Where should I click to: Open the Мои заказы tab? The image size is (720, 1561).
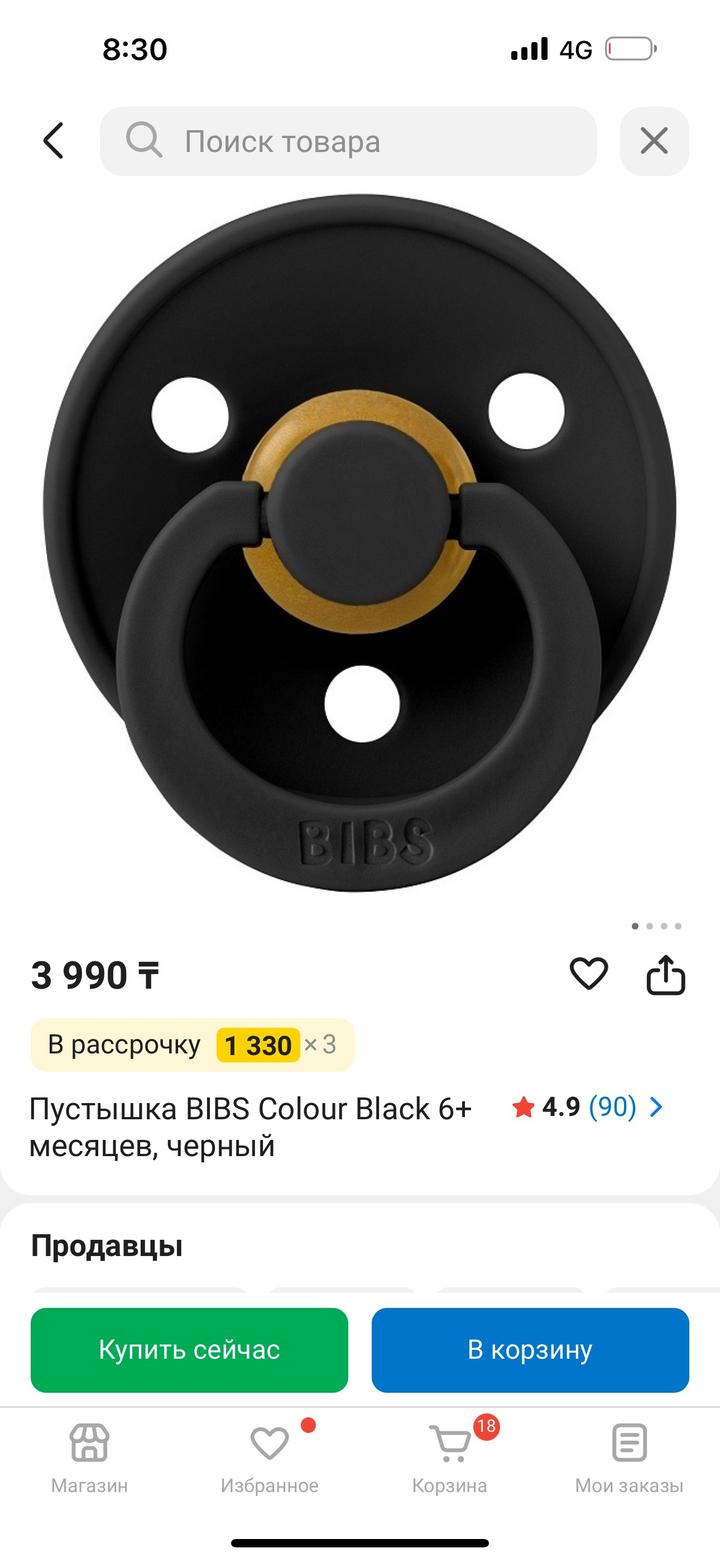pyautogui.click(x=629, y=1458)
